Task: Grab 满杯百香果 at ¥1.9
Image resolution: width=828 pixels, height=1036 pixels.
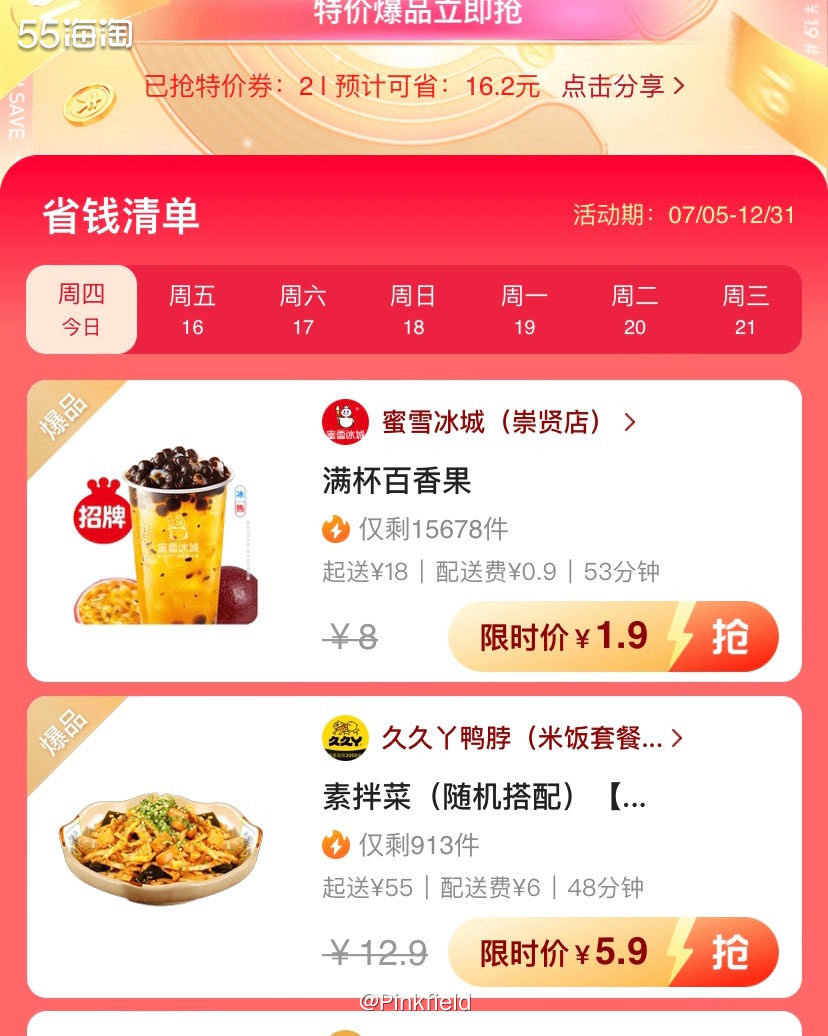Action: tap(612, 637)
